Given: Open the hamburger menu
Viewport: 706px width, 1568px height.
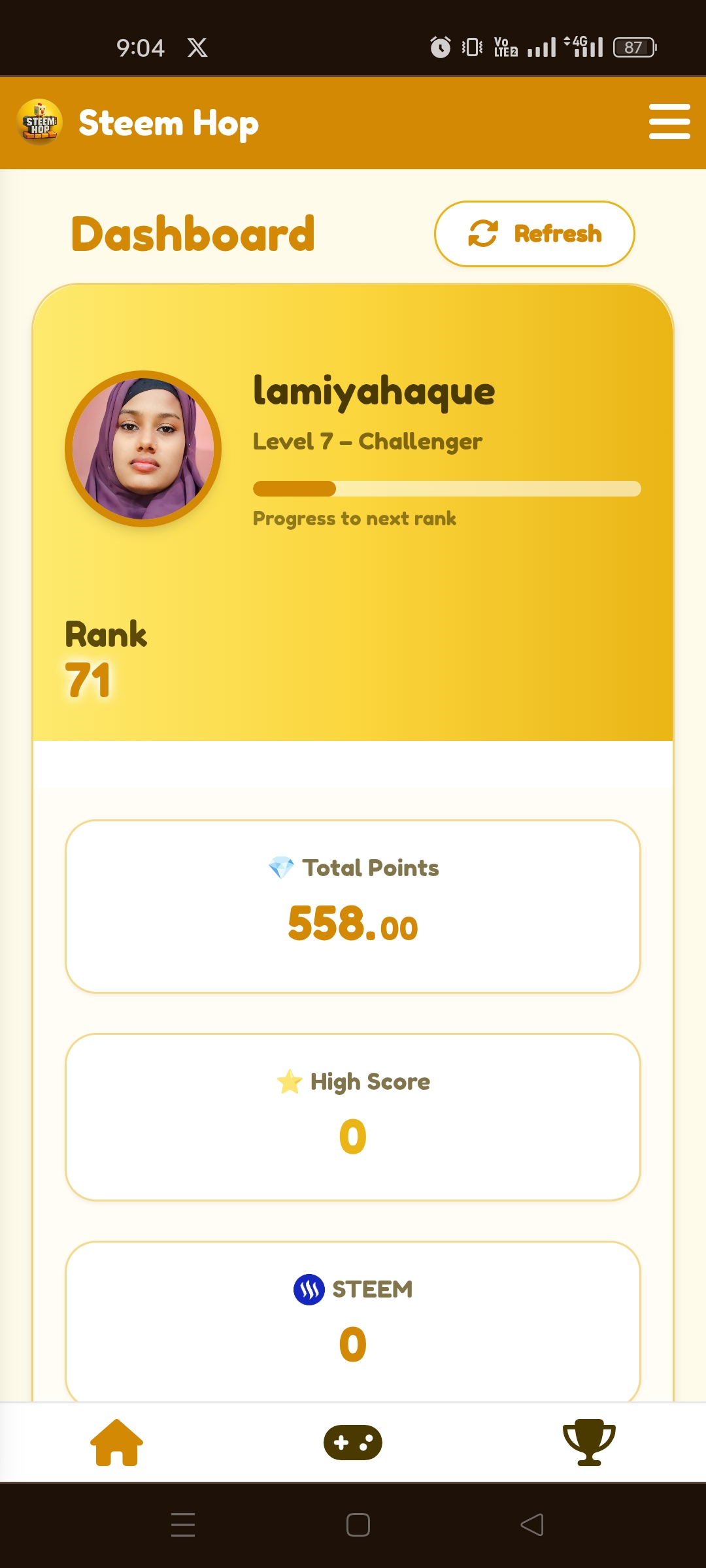Looking at the screenshot, I should 669,122.
